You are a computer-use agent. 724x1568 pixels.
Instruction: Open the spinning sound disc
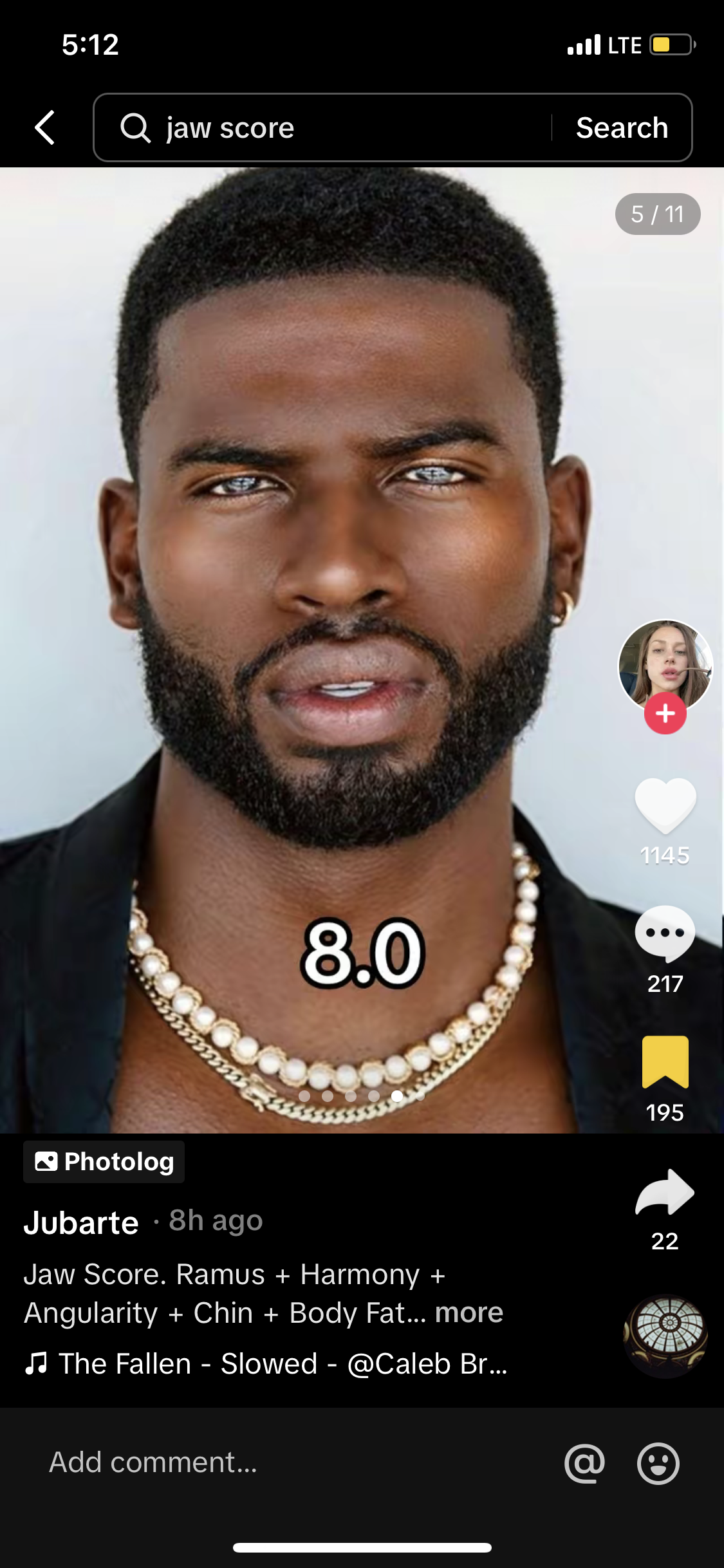click(665, 1335)
